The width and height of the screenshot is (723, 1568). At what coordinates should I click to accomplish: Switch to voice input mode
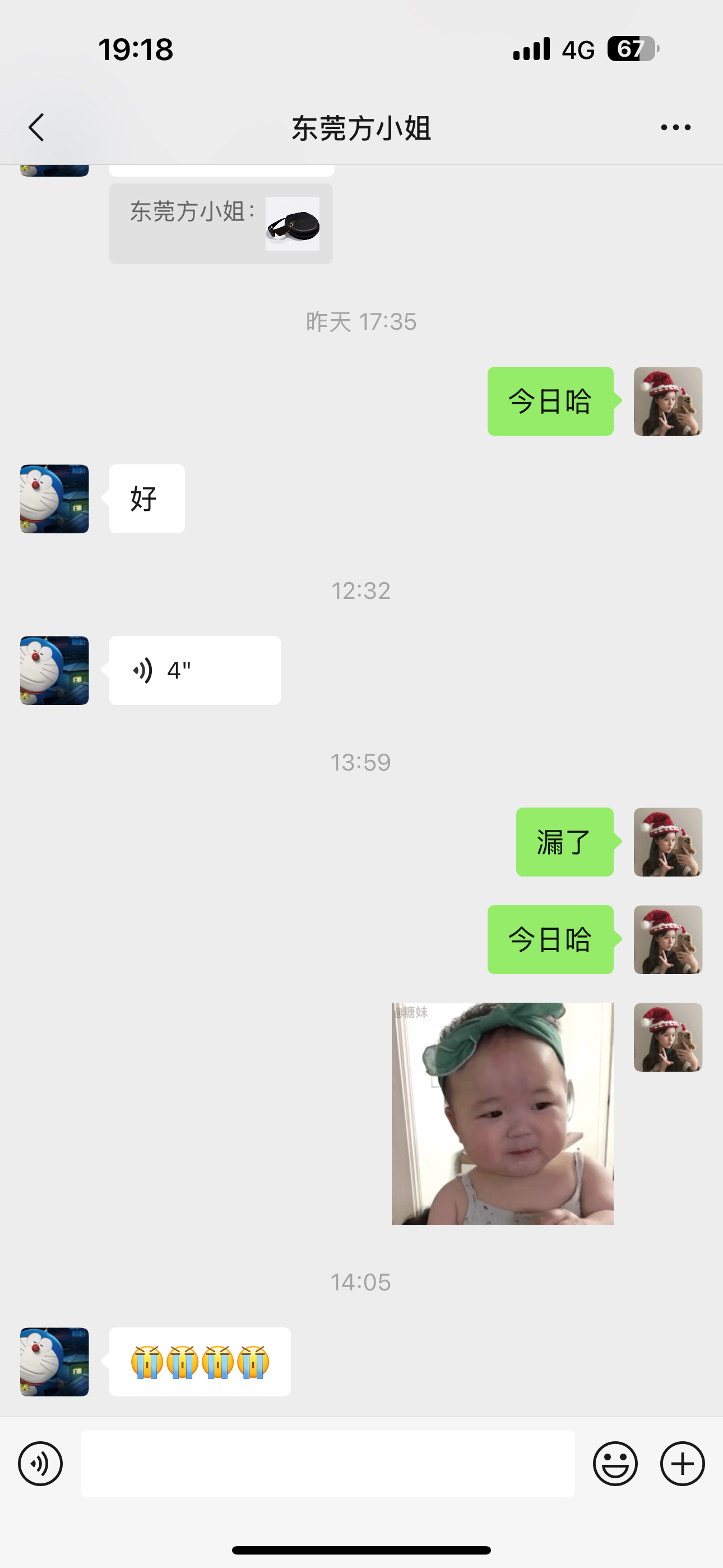40,1463
